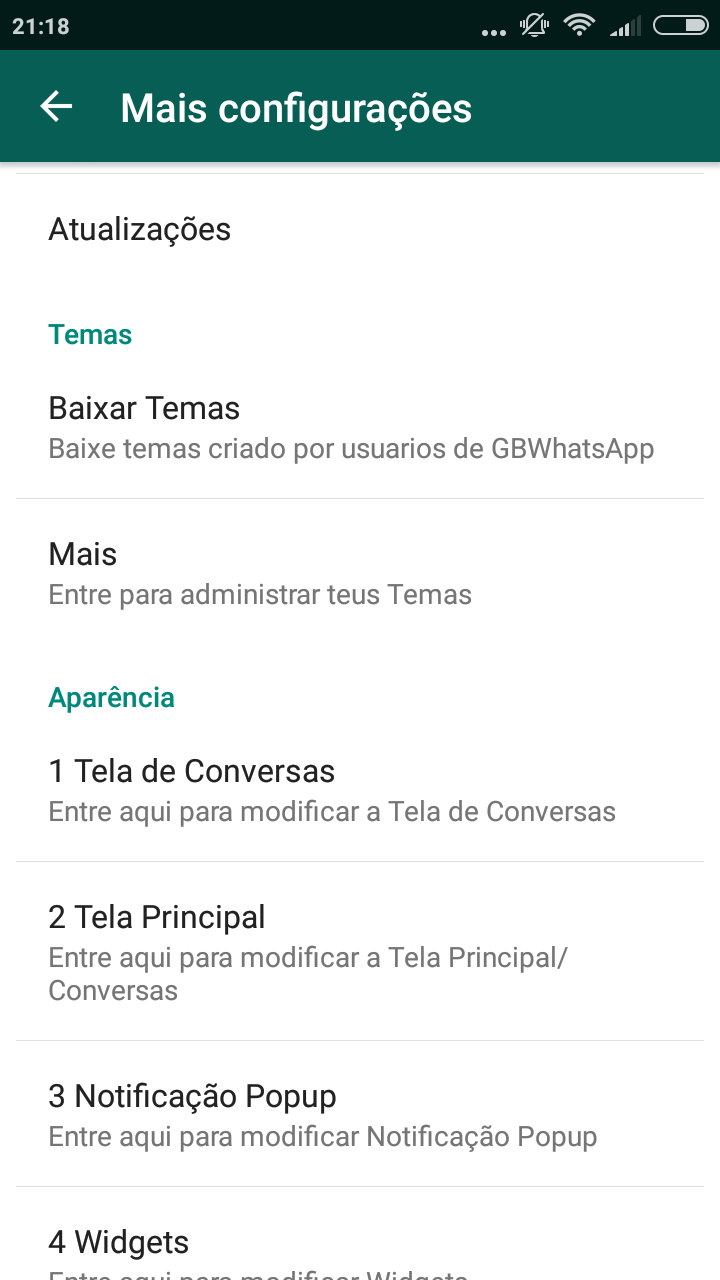This screenshot has width=720, height=1280.
Task: Open 3 Notificação Popup settings
Action: click(x=360, y=1114)
